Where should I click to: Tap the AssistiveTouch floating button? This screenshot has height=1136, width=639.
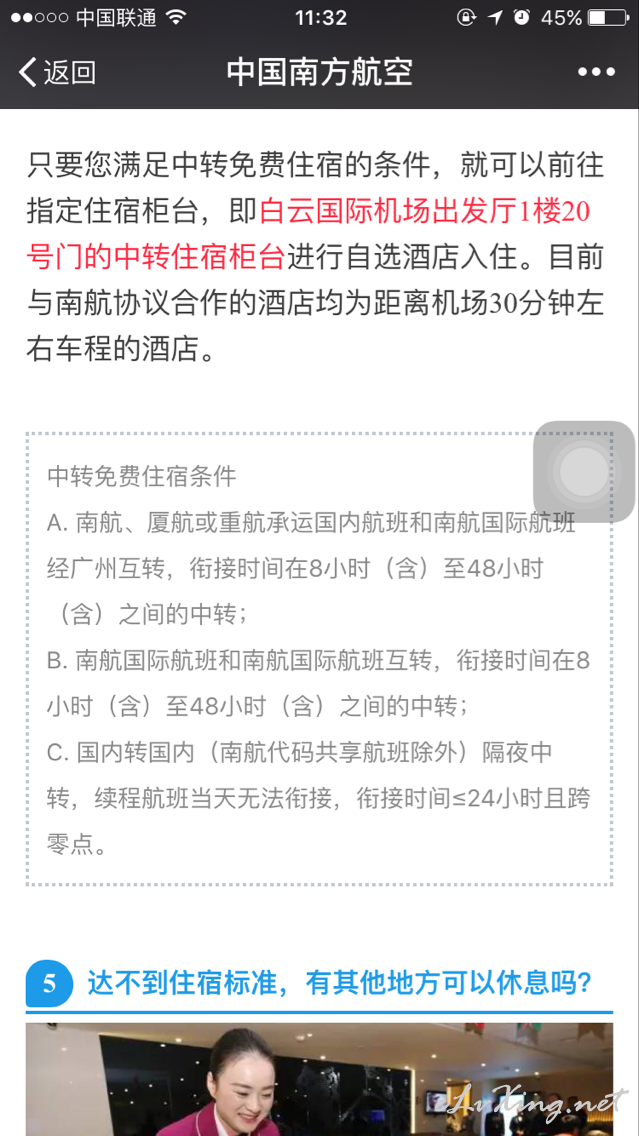click(x=584, y=472)
